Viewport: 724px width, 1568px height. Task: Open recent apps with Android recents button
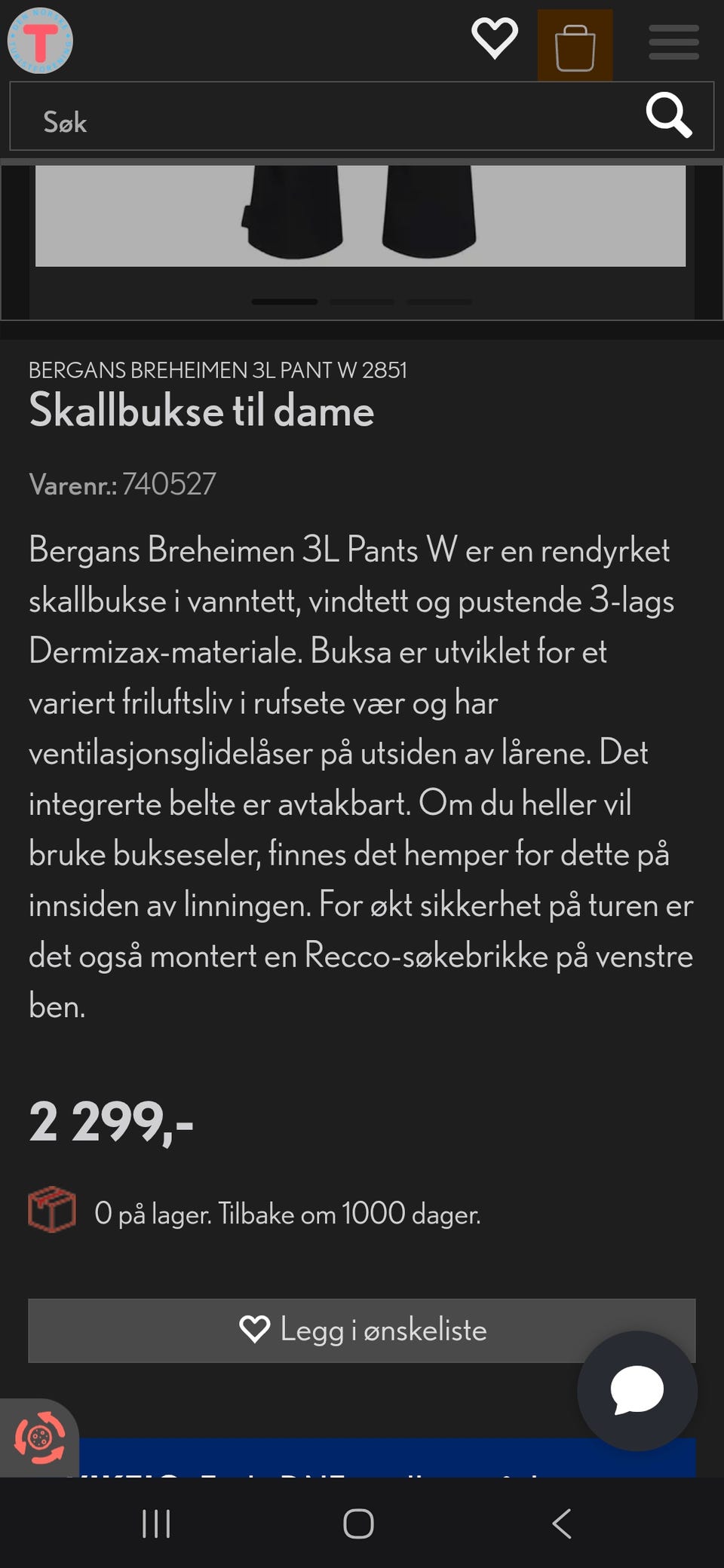156,1524
